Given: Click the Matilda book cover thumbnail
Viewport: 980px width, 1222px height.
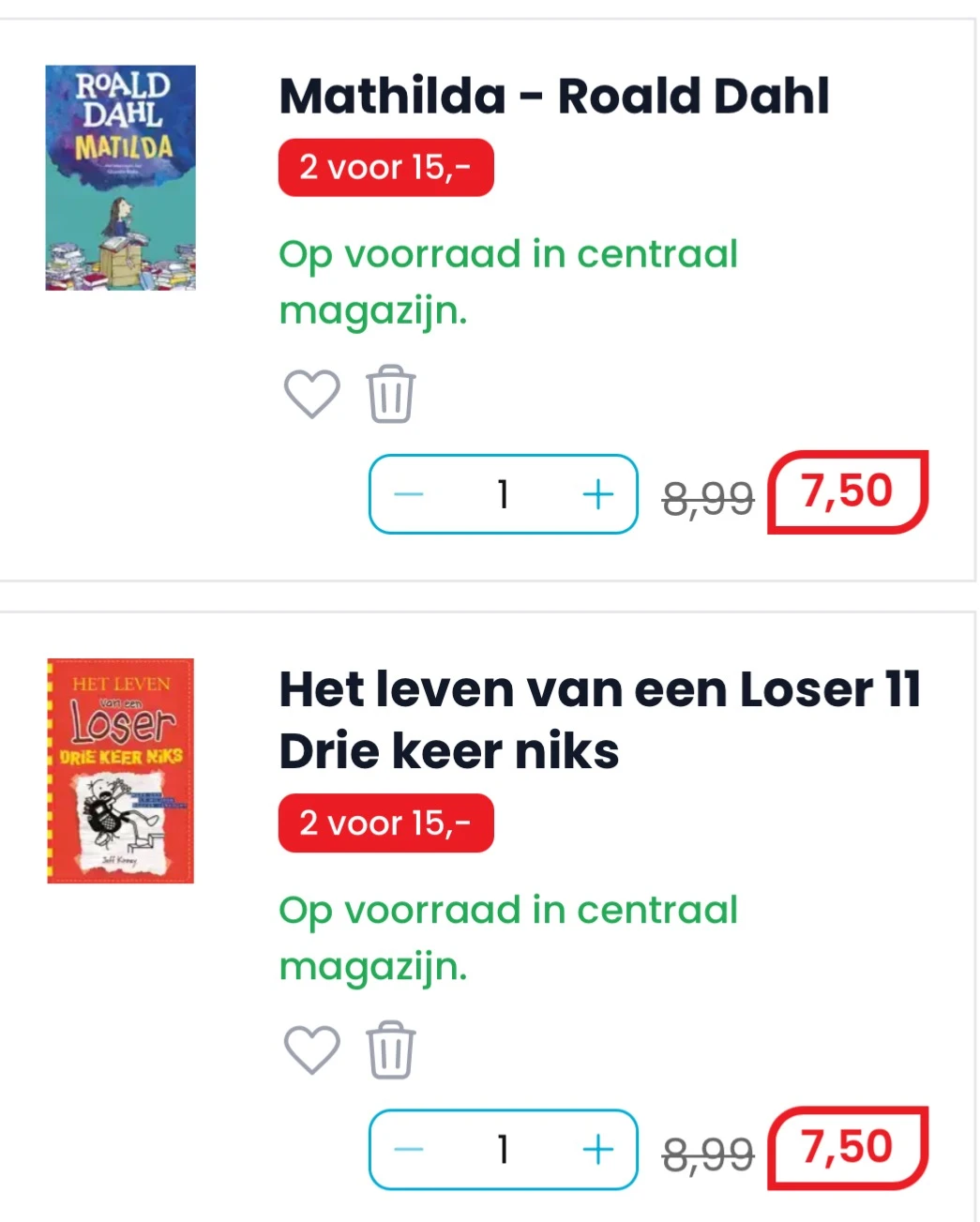Looking at the screenshot, I should [x=120, y=178].
